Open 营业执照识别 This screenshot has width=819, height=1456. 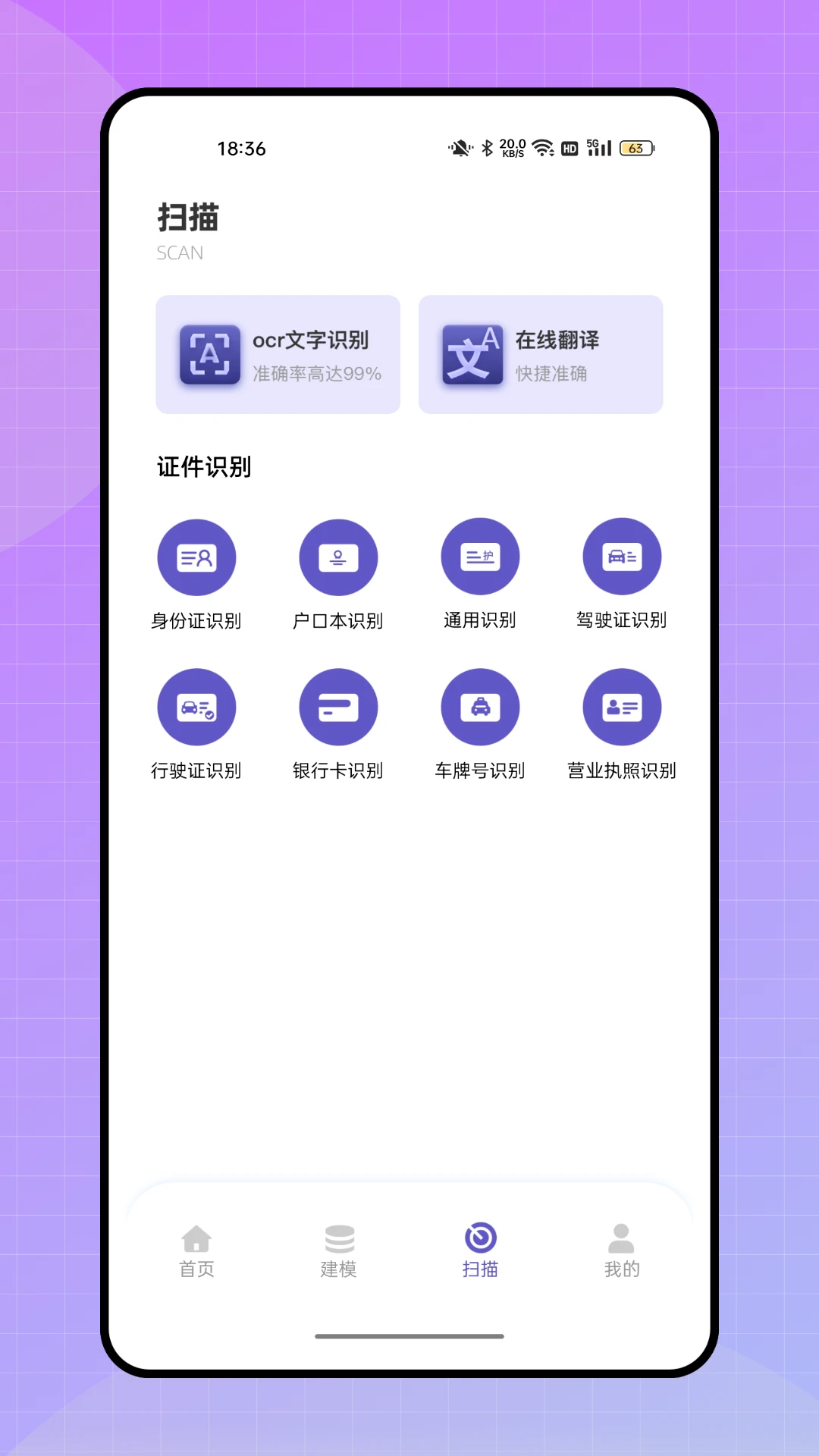(x=622, y=725)
